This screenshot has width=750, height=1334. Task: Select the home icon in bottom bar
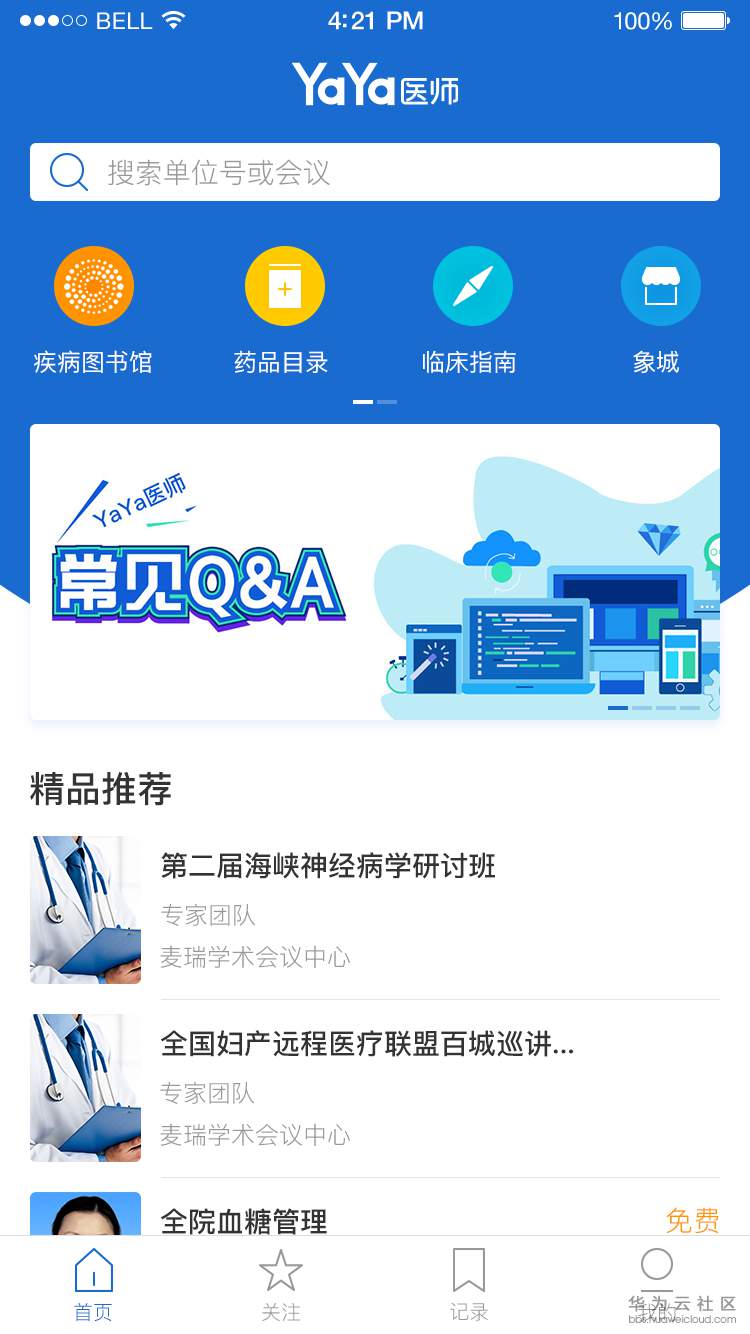click(93, 1268)
